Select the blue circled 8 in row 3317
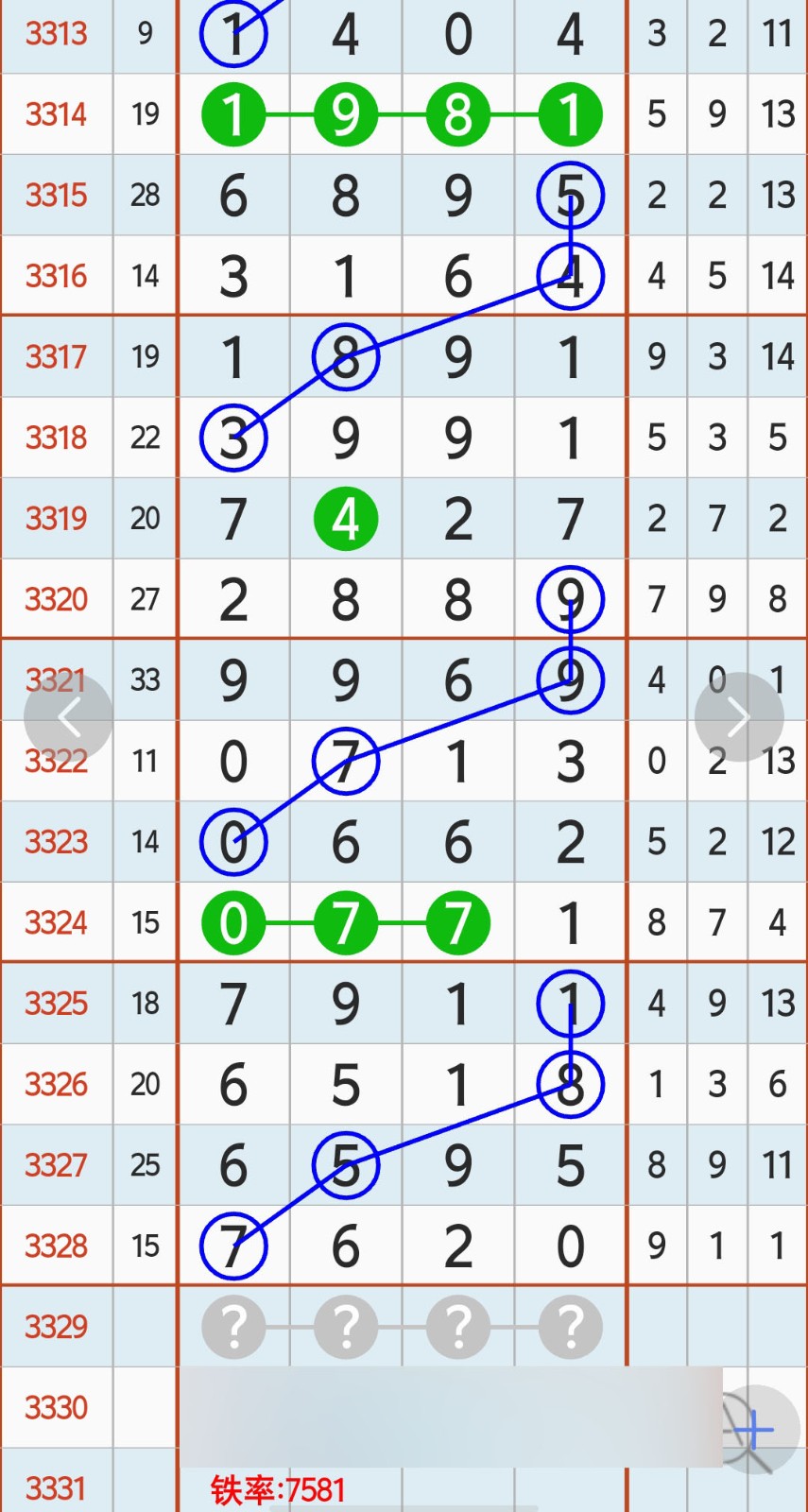Screen dimensions: 808x1512 [346, 356]
